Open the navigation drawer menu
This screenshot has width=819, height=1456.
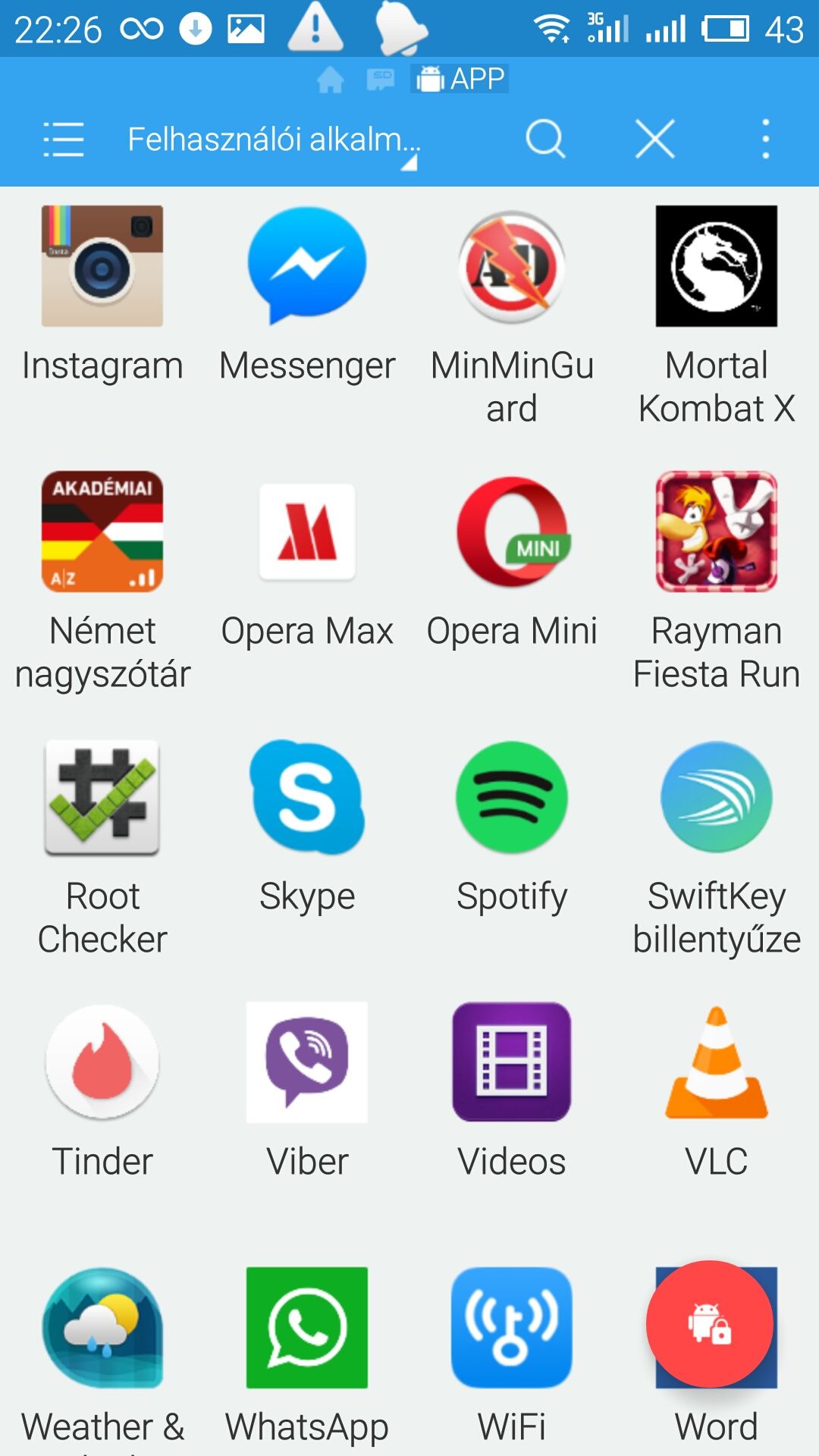coord(64,140)
